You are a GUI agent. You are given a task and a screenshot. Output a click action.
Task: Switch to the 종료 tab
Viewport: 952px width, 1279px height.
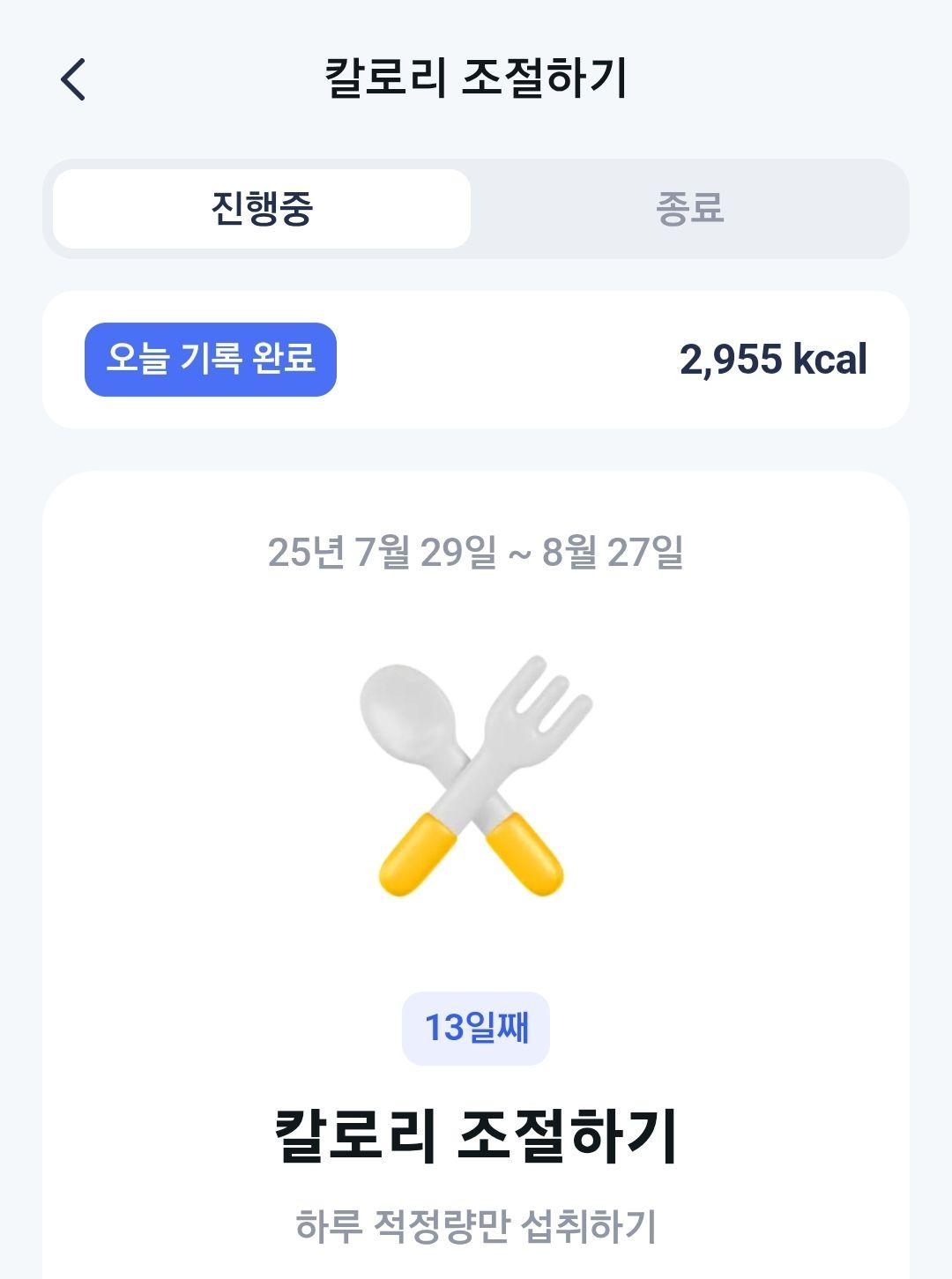pos(689,209)
